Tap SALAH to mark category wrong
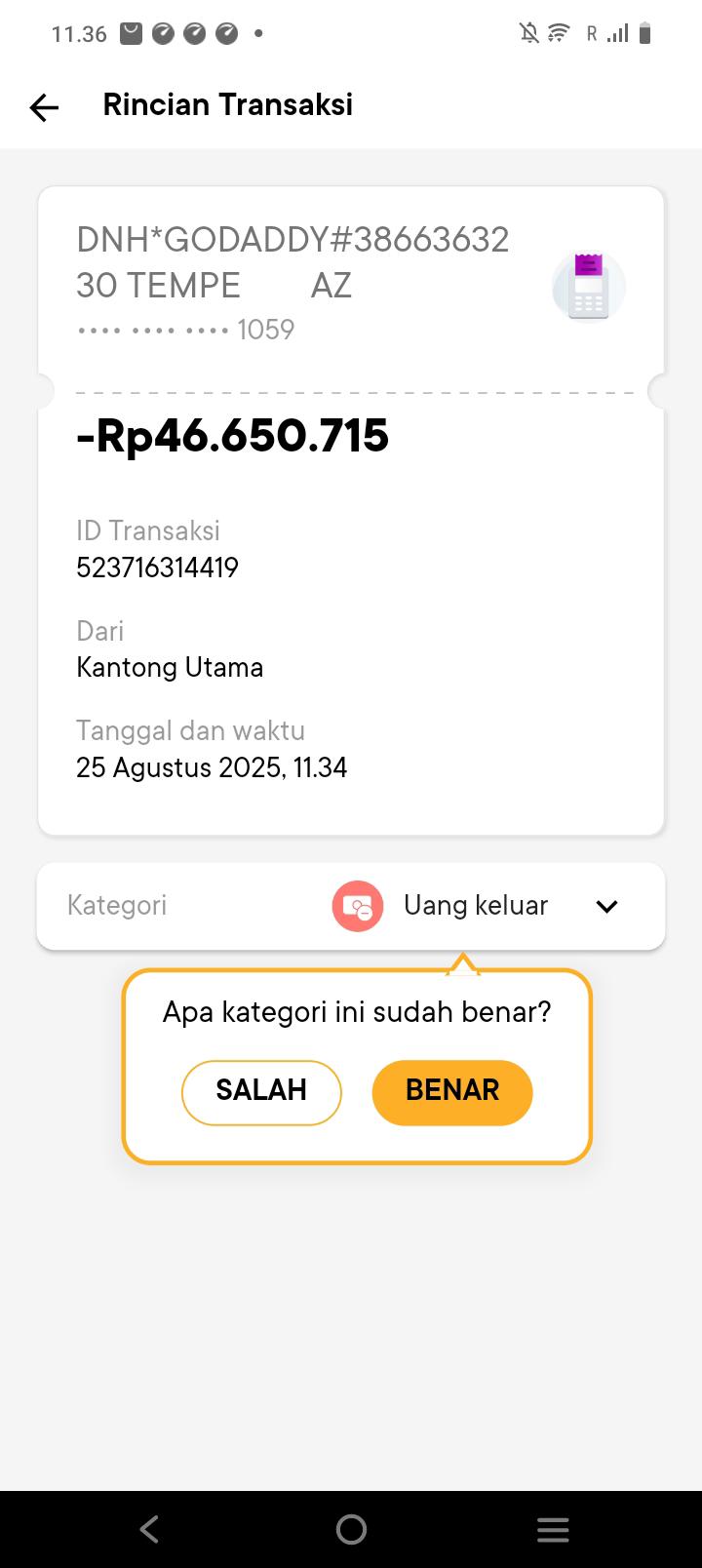Image resolution: width=702 pixels, height=1568 pixels. click(261, 1091)
